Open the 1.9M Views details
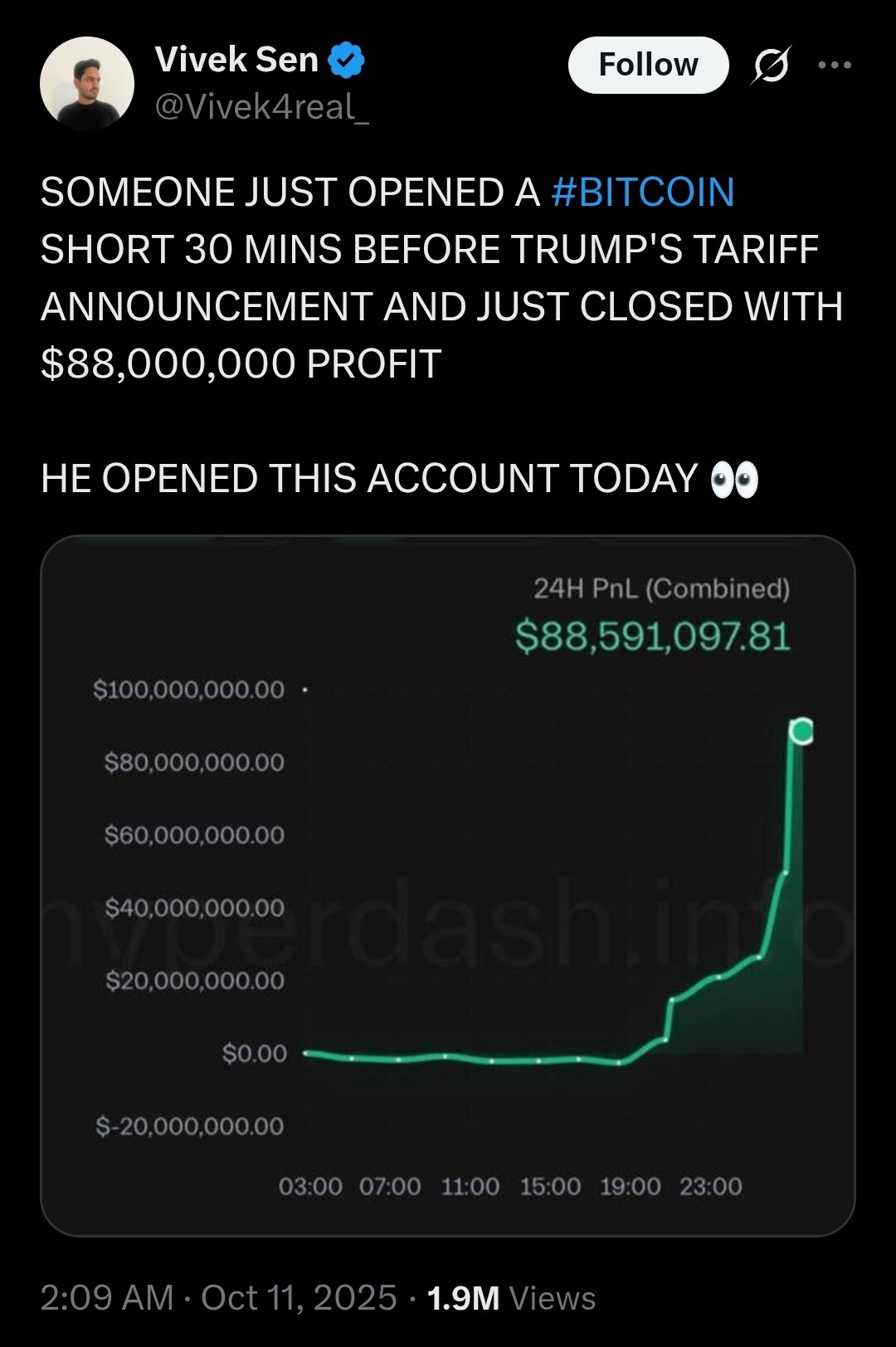 click(511, 1298)
